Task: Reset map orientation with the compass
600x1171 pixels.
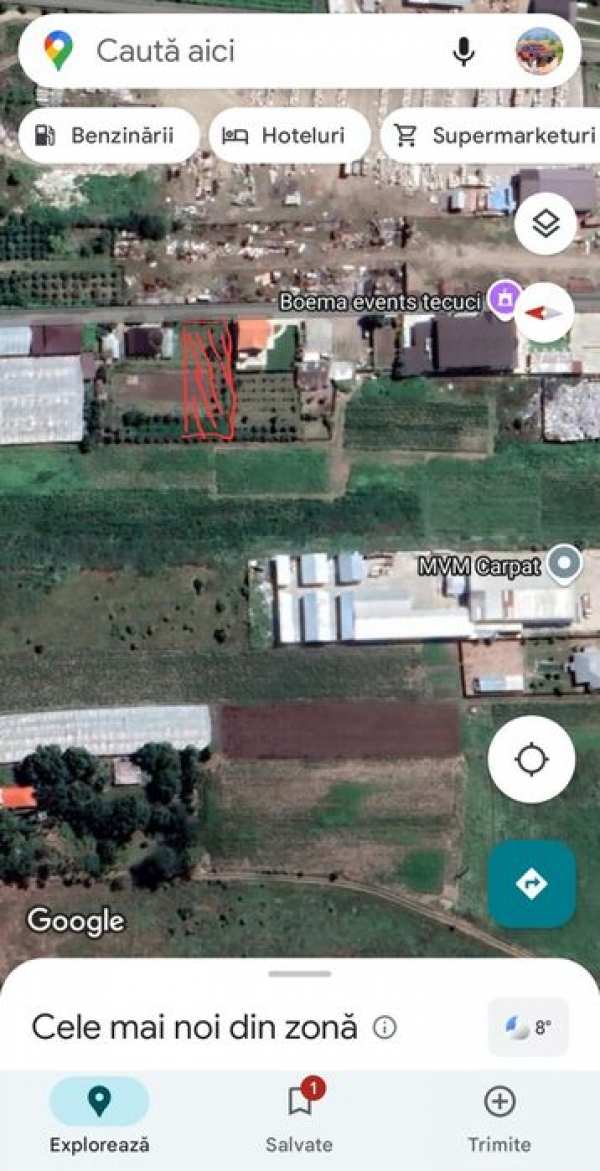Action: pyautogui.click(x=545, y=313)
